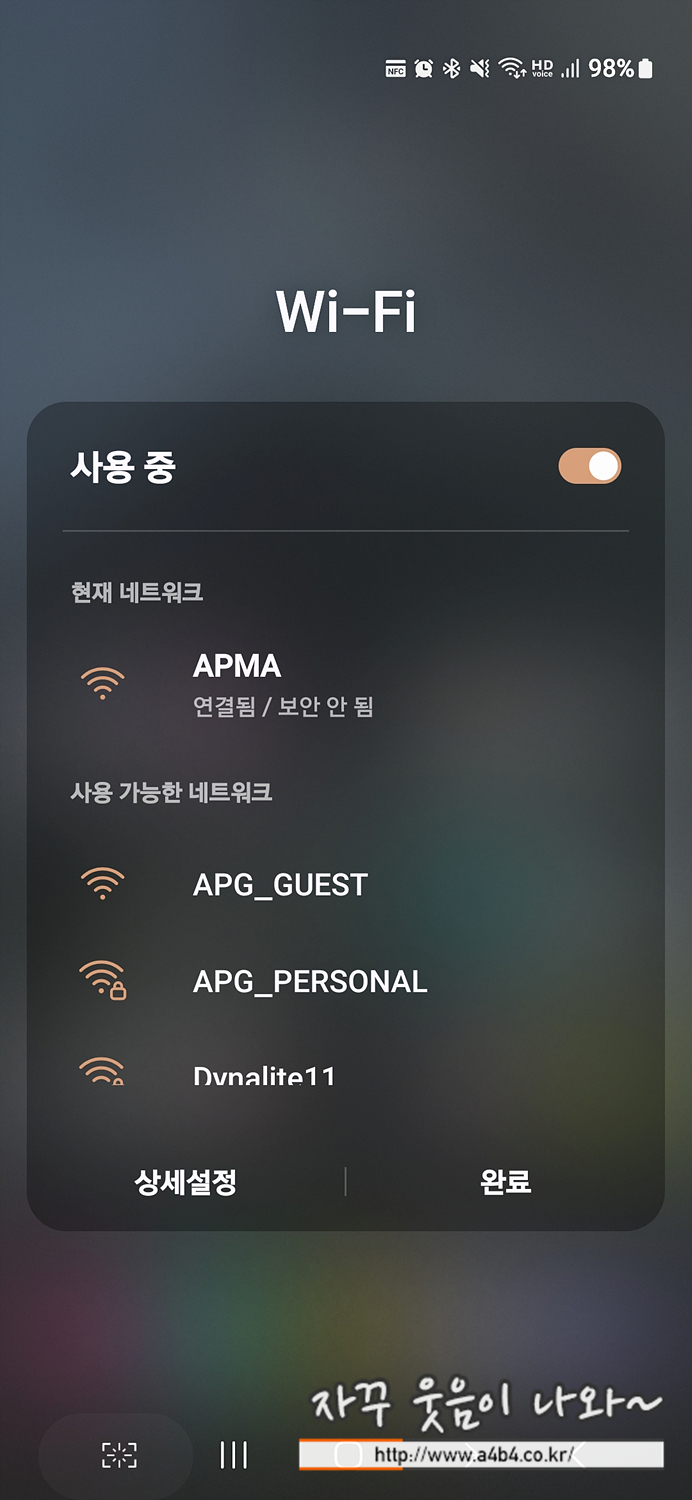Open 상세설정 detailed settings
The width and height of the screenshot is (692, 1500).
coord(186,1182)
